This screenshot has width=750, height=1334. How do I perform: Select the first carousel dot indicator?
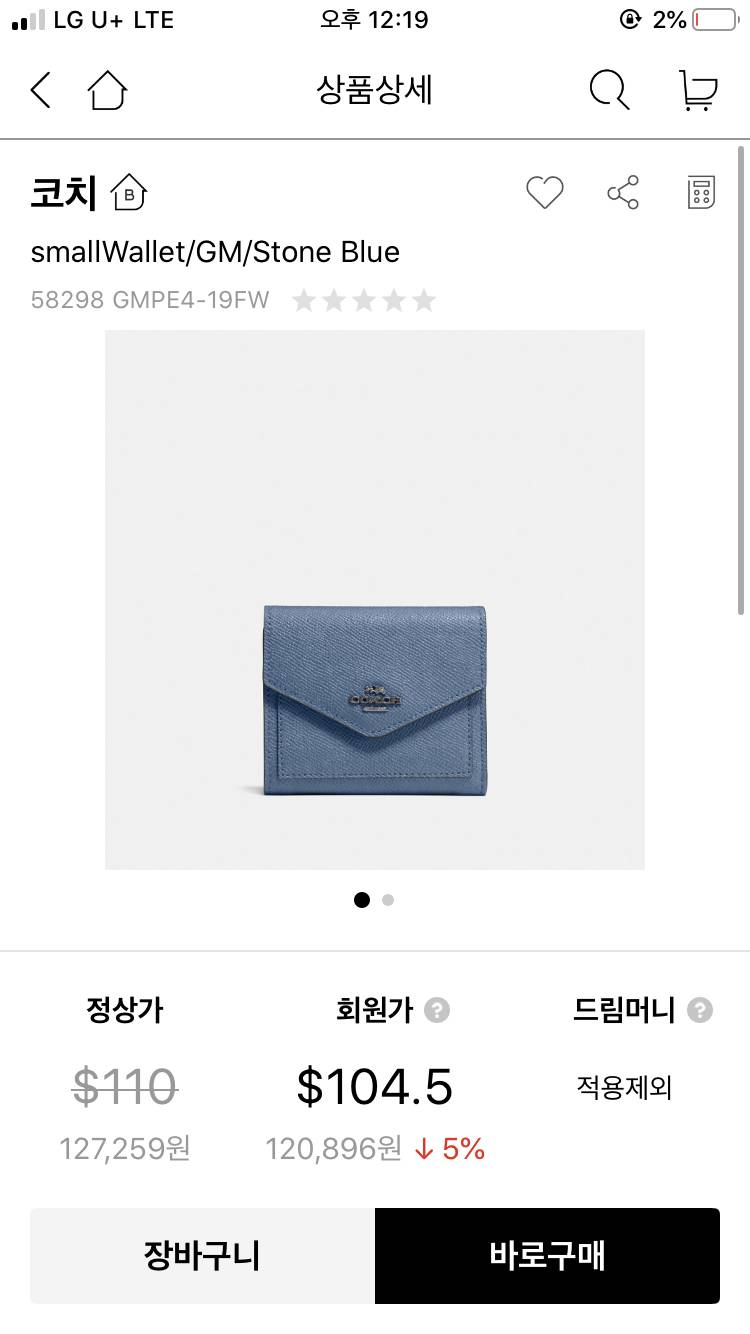361,900
